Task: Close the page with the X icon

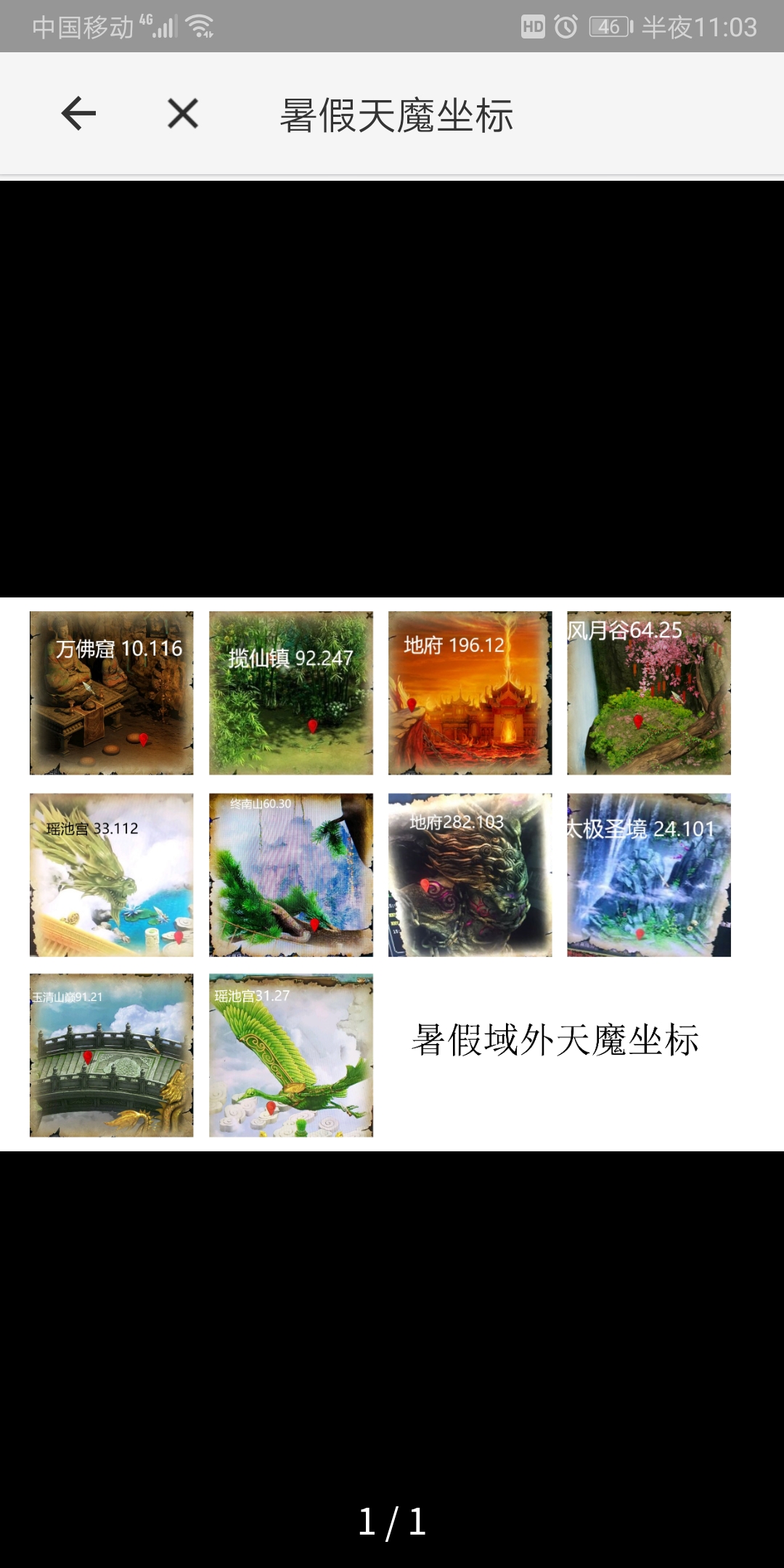Action: point(183,113)
